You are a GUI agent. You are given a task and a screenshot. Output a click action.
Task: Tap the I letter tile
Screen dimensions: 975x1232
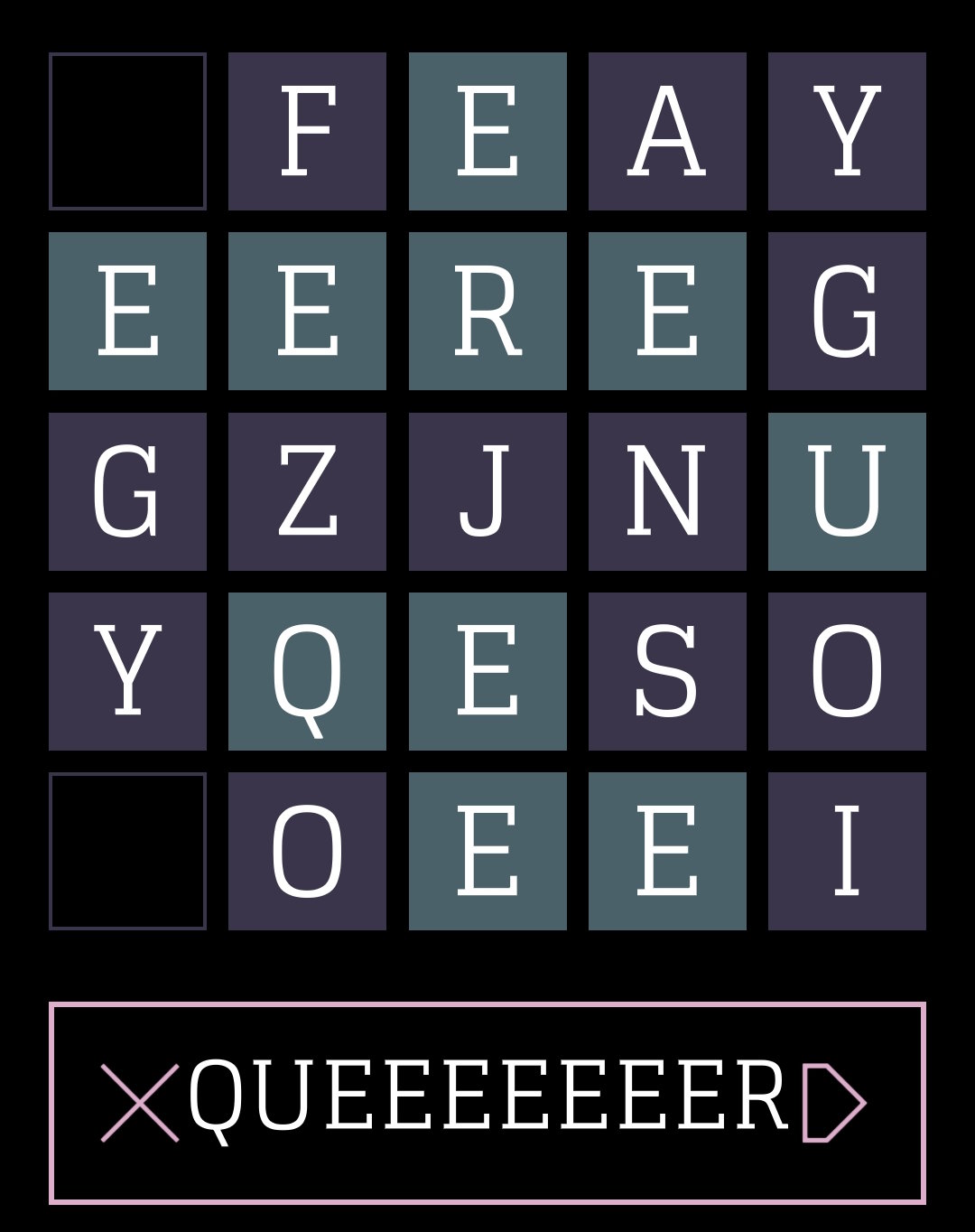point(847,851)
